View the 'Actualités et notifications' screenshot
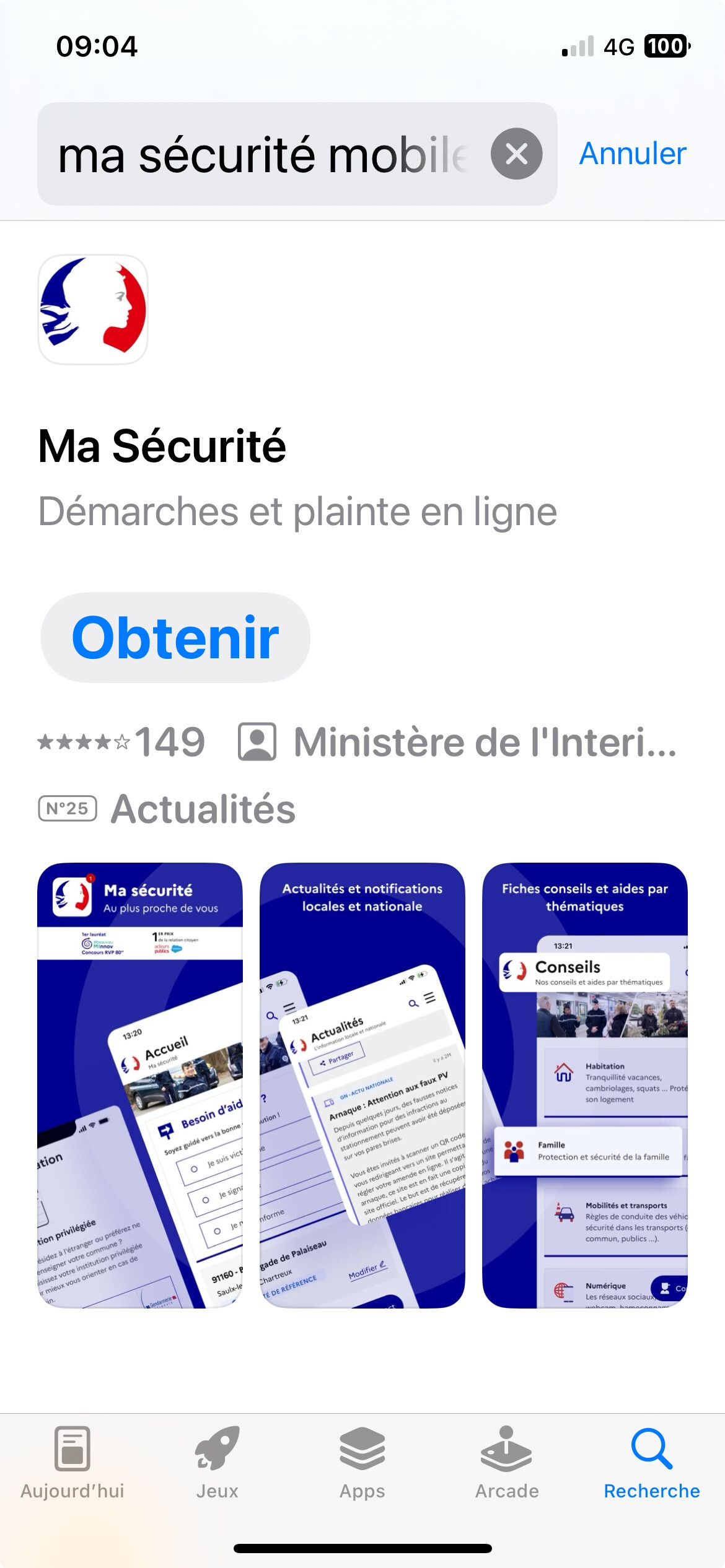Viewport: 725px width, 1568px height. [362, 1085]
